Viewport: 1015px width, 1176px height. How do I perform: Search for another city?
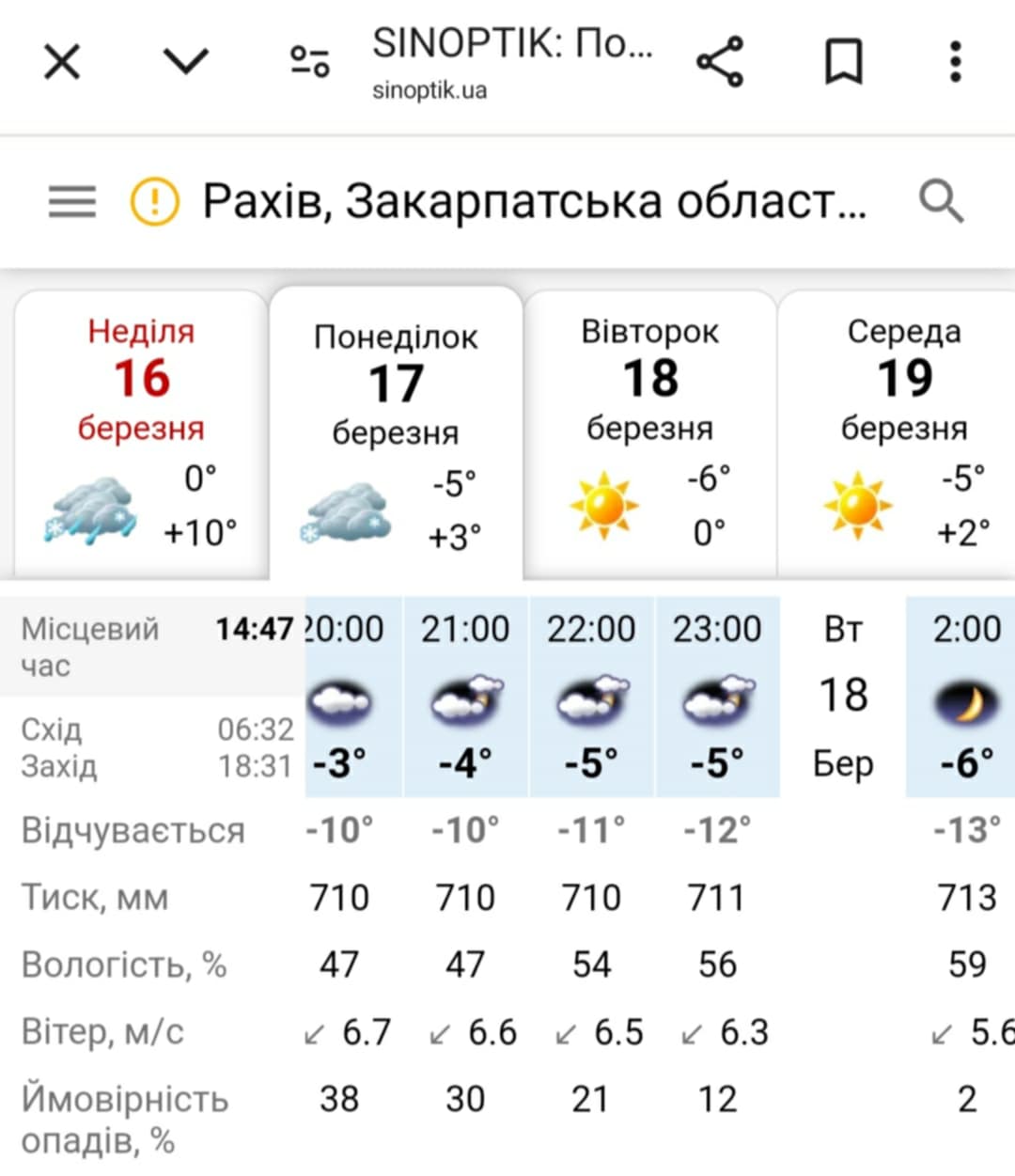[x=941, y=201]
